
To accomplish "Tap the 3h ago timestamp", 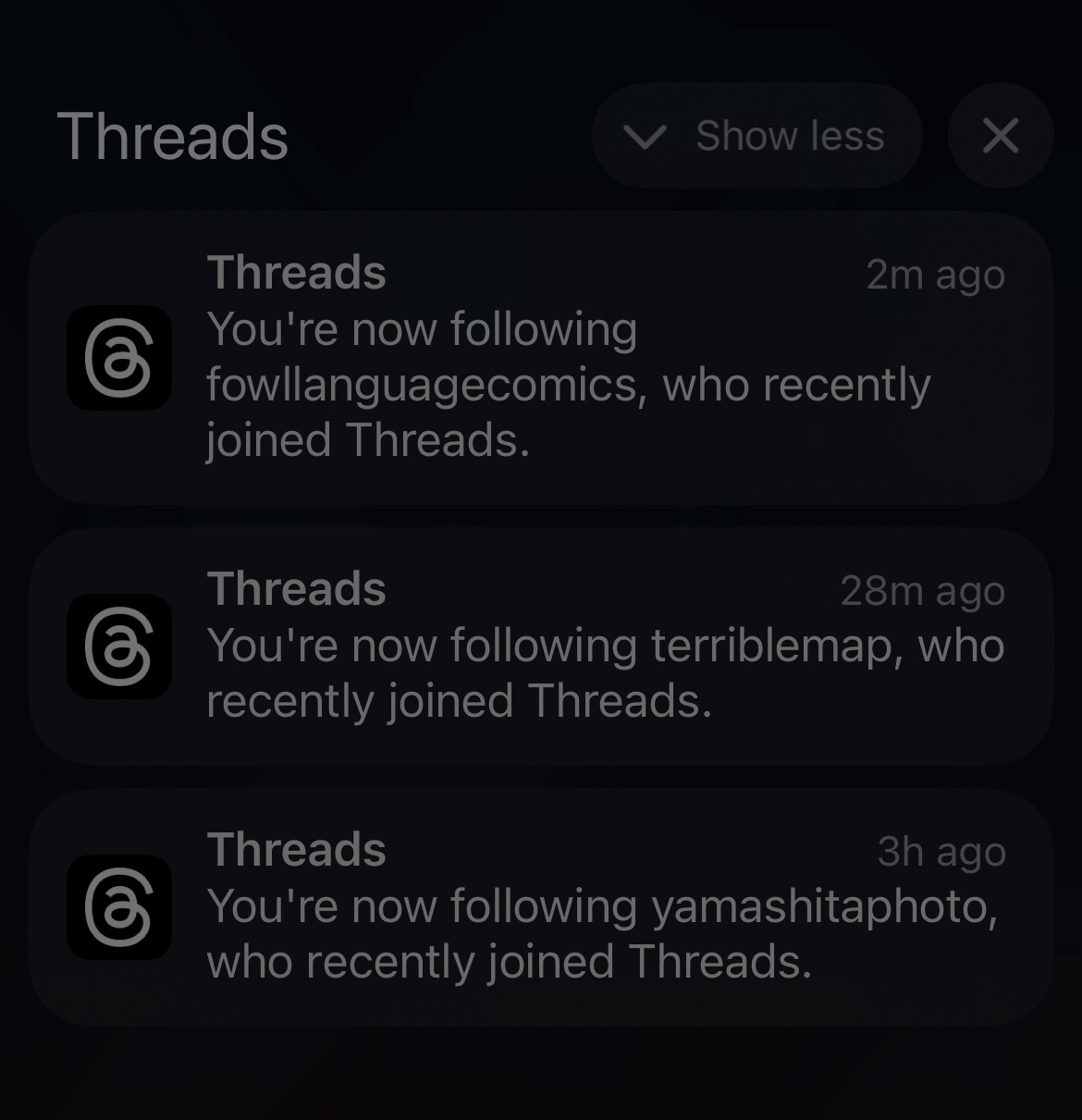I will (941, 851).
